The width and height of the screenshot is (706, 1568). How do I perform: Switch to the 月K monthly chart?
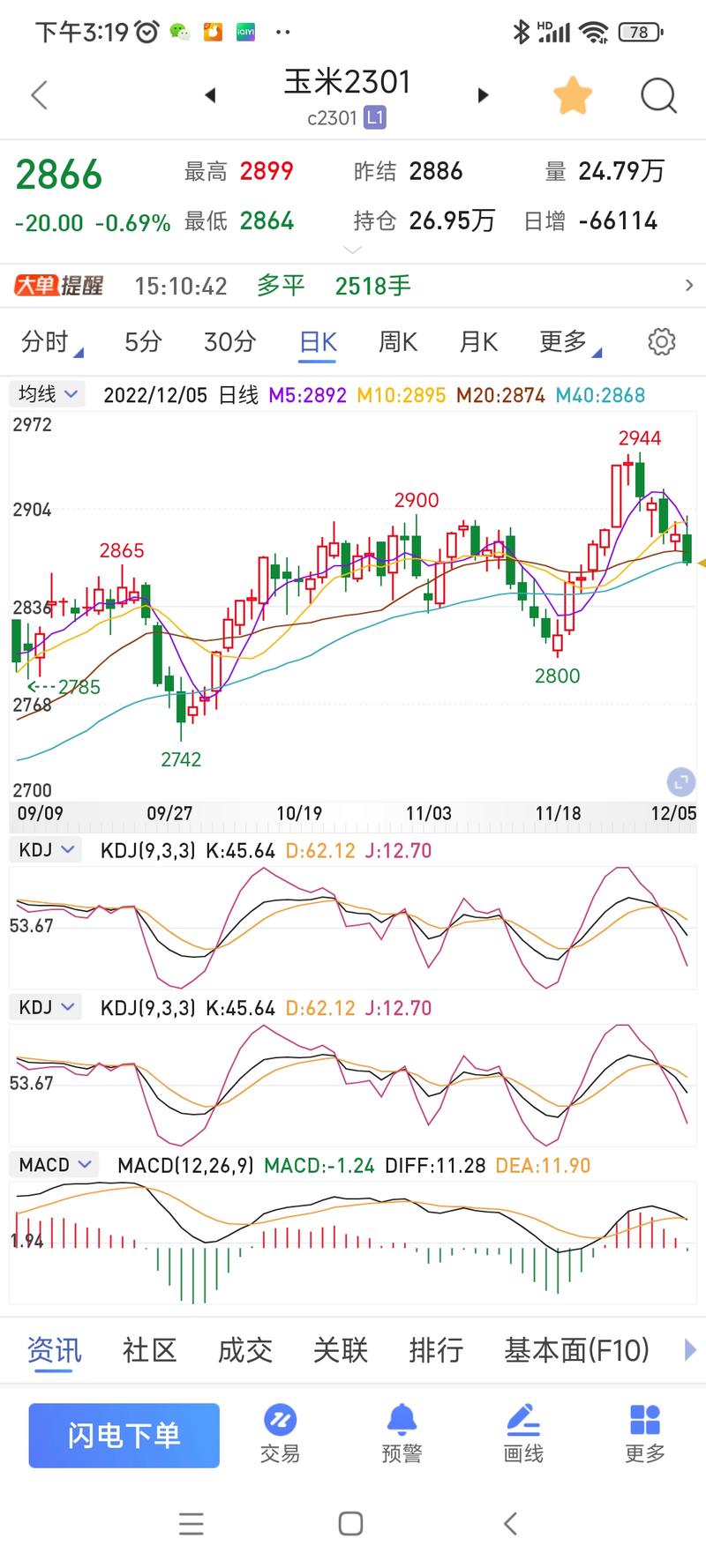[x=478, y=341]
